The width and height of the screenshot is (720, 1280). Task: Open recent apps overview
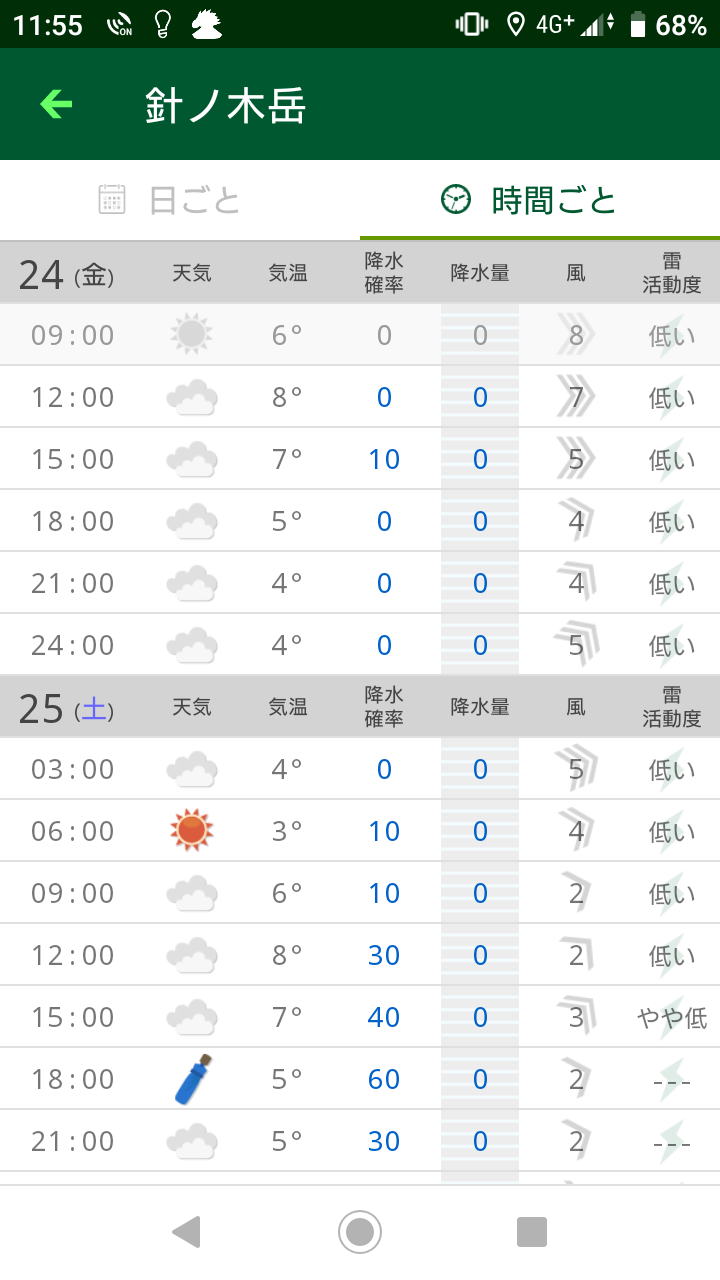tap(532, 1232)
